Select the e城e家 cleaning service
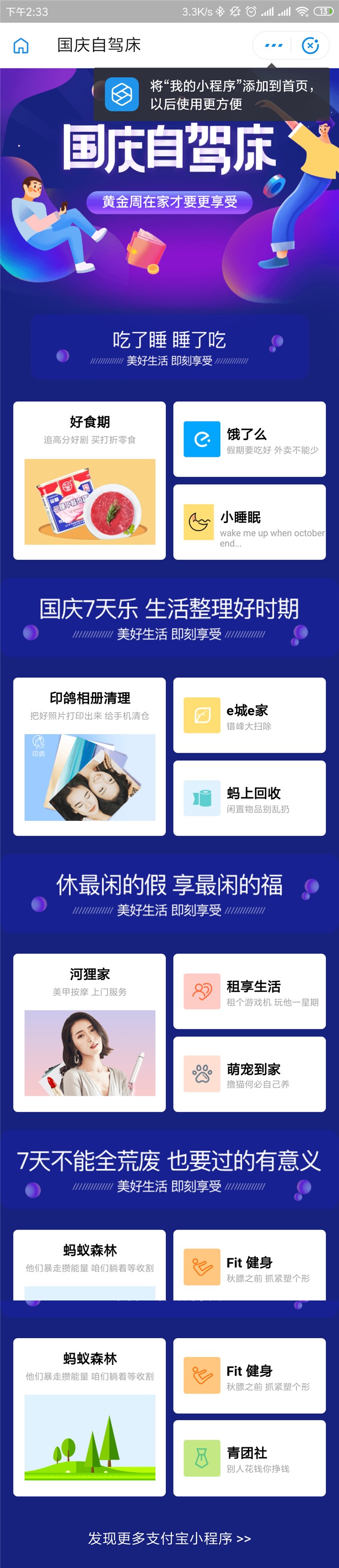The width and height of the screenshot is (339, 1568). coord(249,715)
